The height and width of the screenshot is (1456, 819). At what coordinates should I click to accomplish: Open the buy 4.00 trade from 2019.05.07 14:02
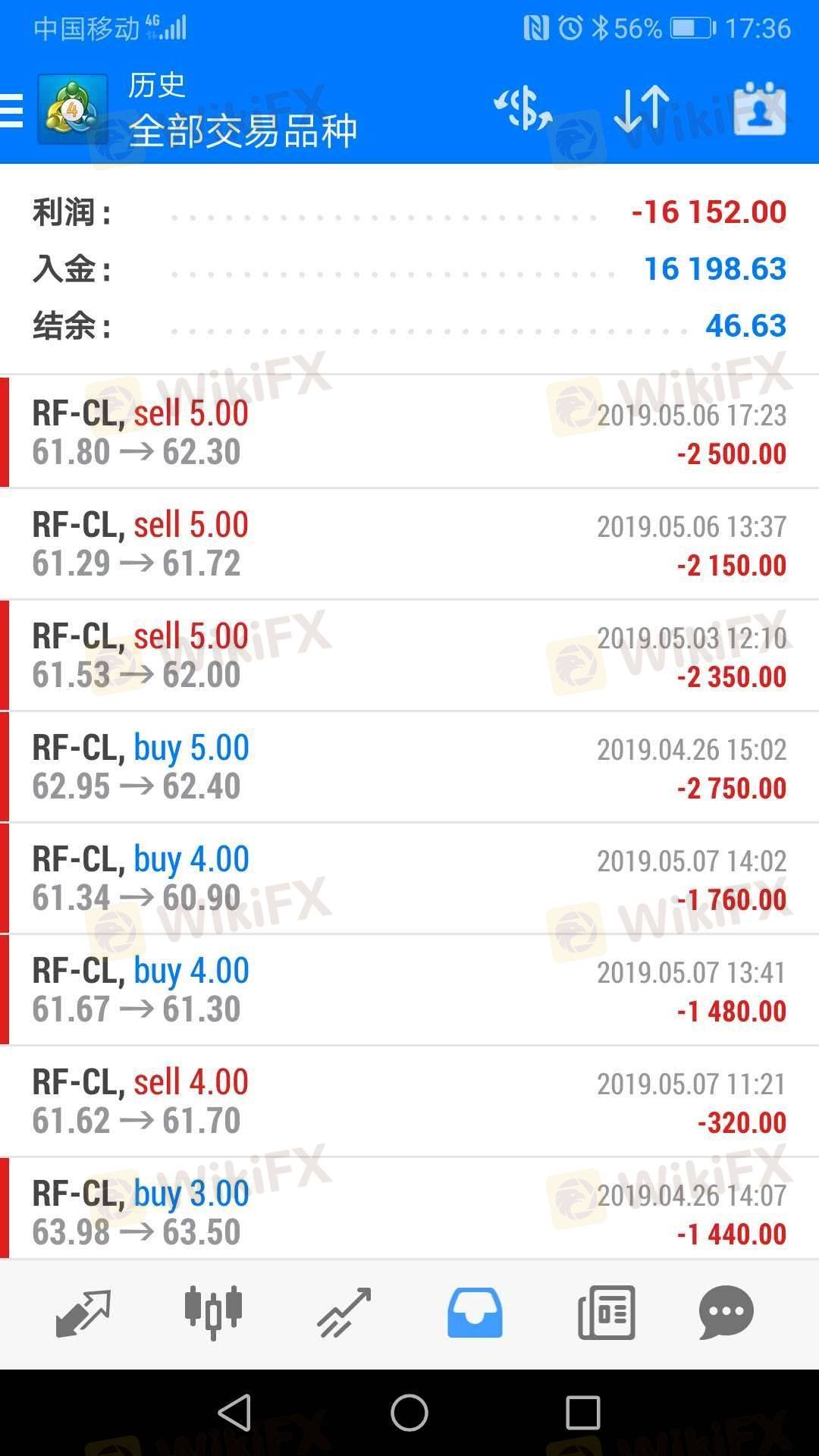click(409, 878)
